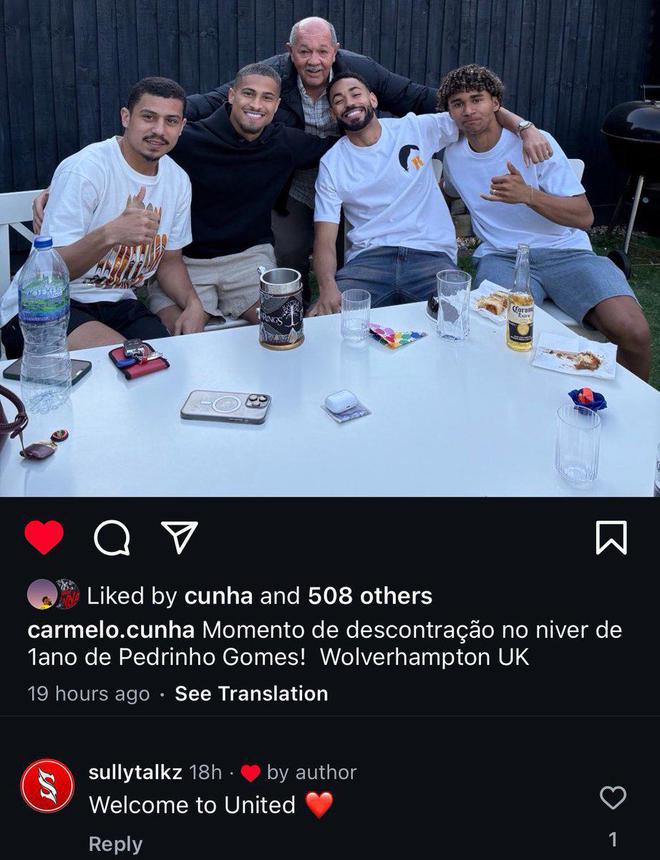View the 508 others who liked
The image size is (660, 860).
point(370,597)
